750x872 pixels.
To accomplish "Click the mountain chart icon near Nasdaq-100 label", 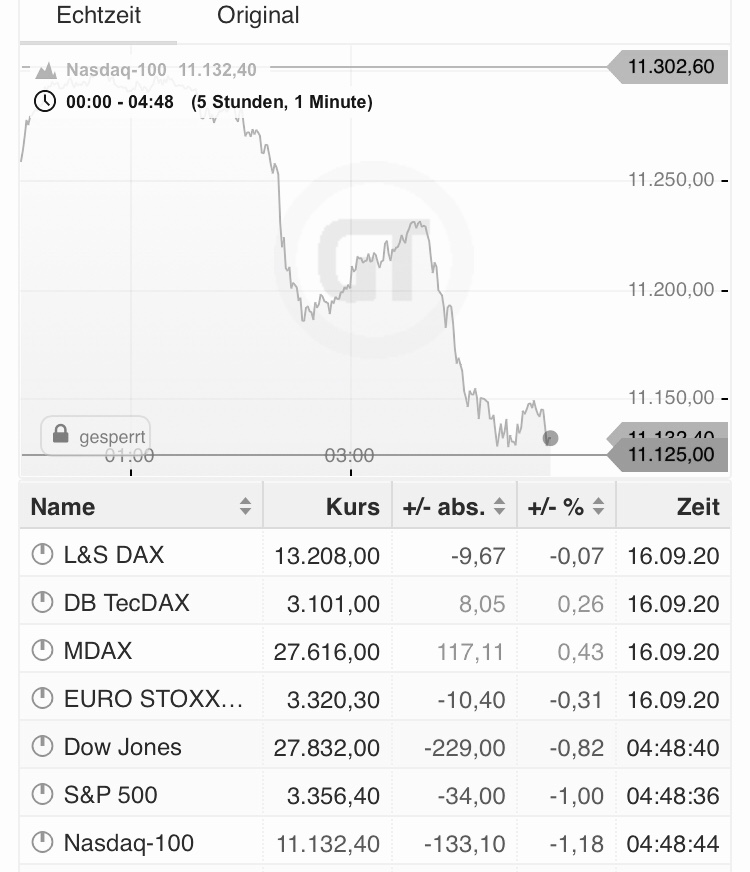I will click(x=44, y=69).
